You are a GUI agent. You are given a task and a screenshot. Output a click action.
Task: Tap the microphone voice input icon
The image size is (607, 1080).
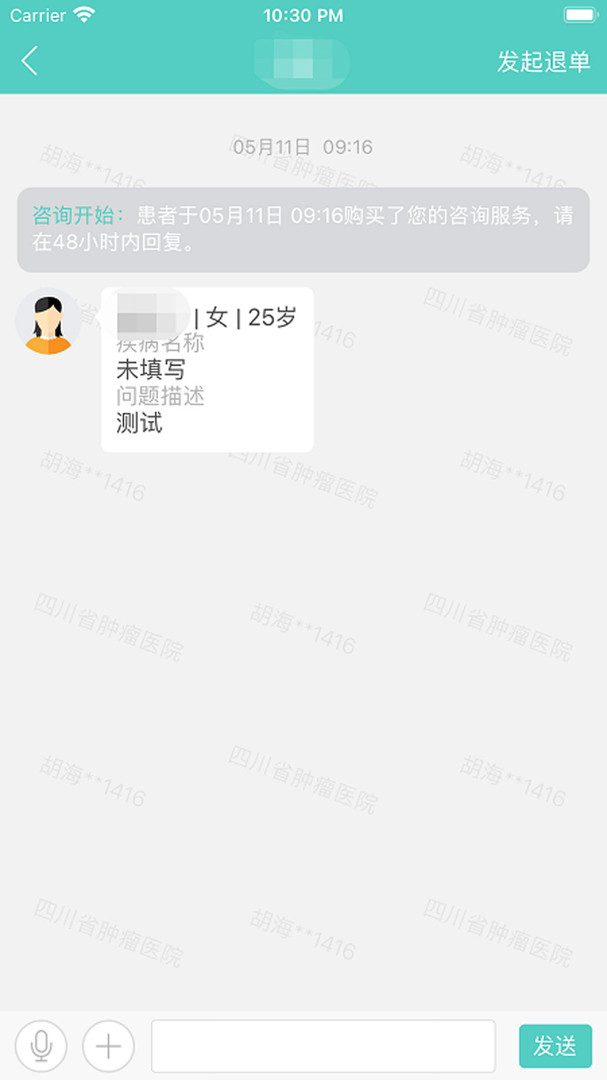click(x=41, y=1046)
